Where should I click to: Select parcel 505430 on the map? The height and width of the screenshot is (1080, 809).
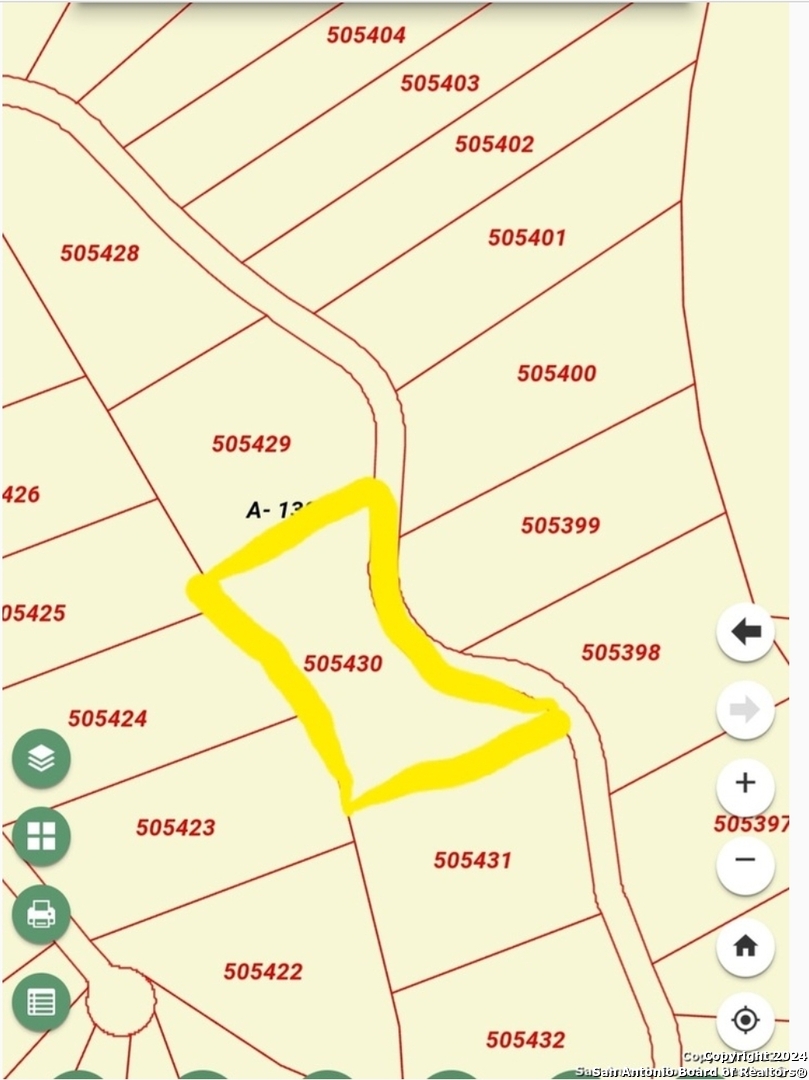coord(343,663)
